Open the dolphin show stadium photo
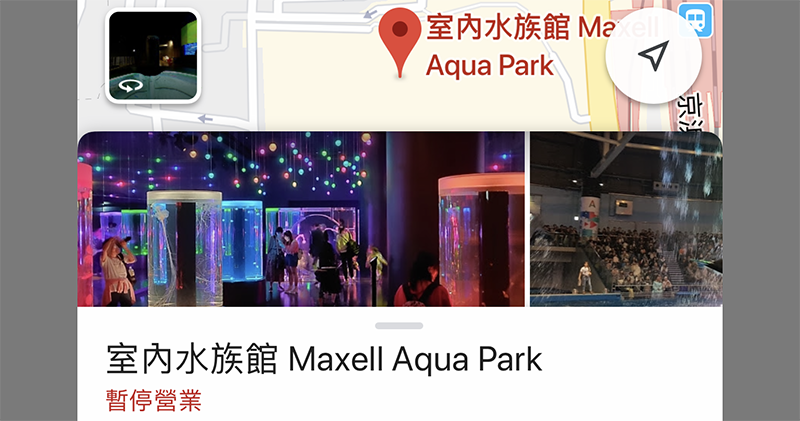800x421 pixels. pyautogui.click(x=626, y=219)
